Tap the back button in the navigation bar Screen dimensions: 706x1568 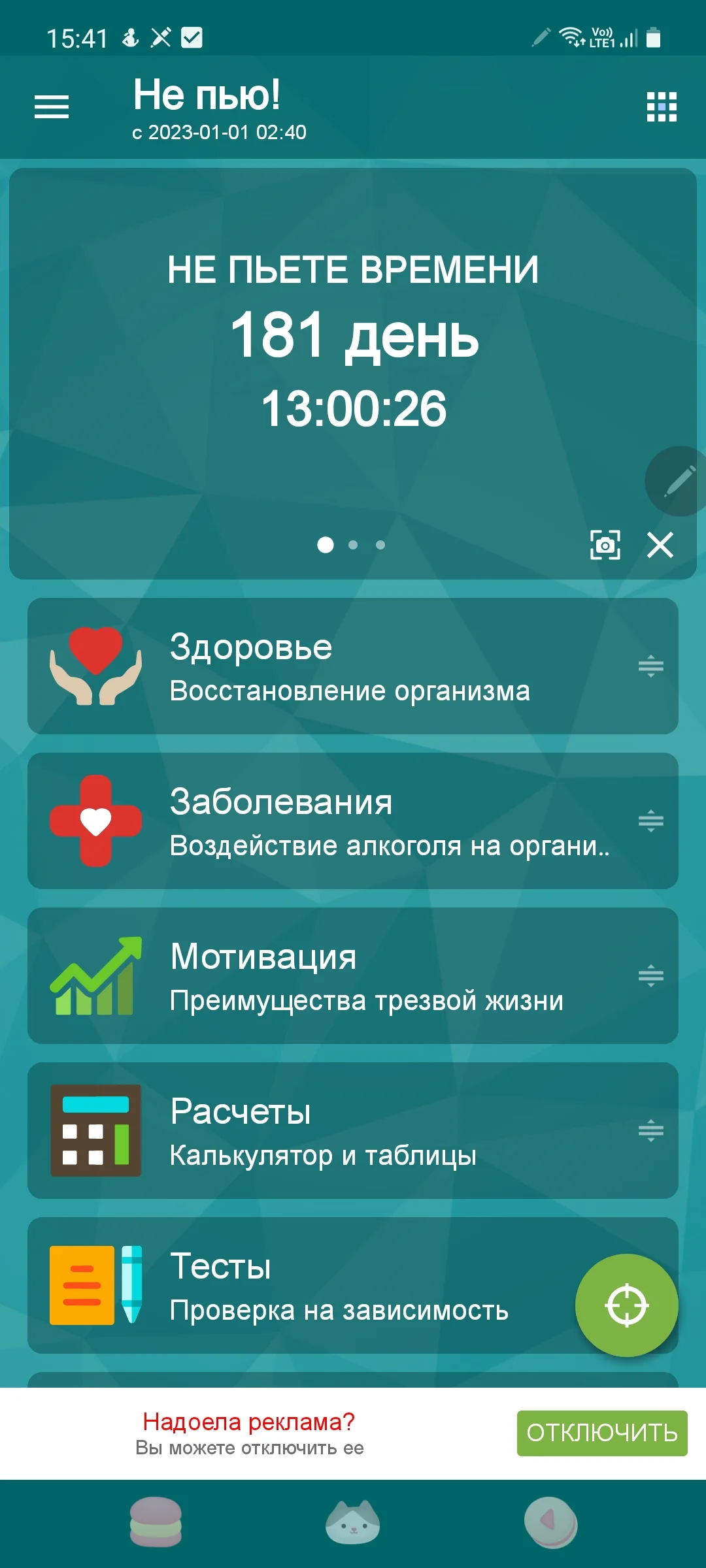[x=550, y=1522]
